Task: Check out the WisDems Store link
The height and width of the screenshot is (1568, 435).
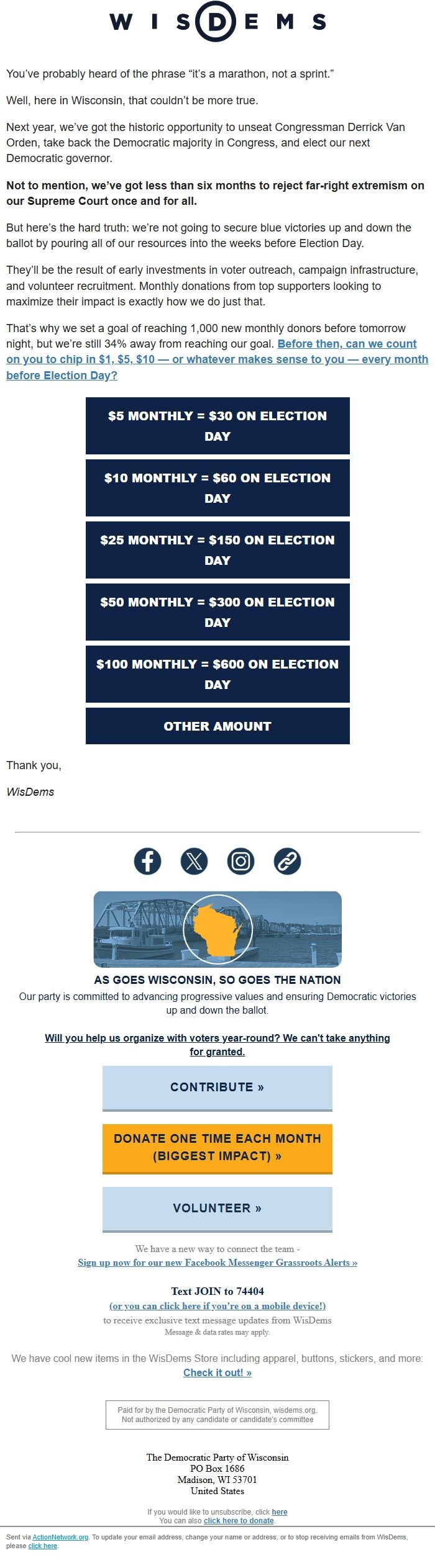Action: pos(217,1372)
